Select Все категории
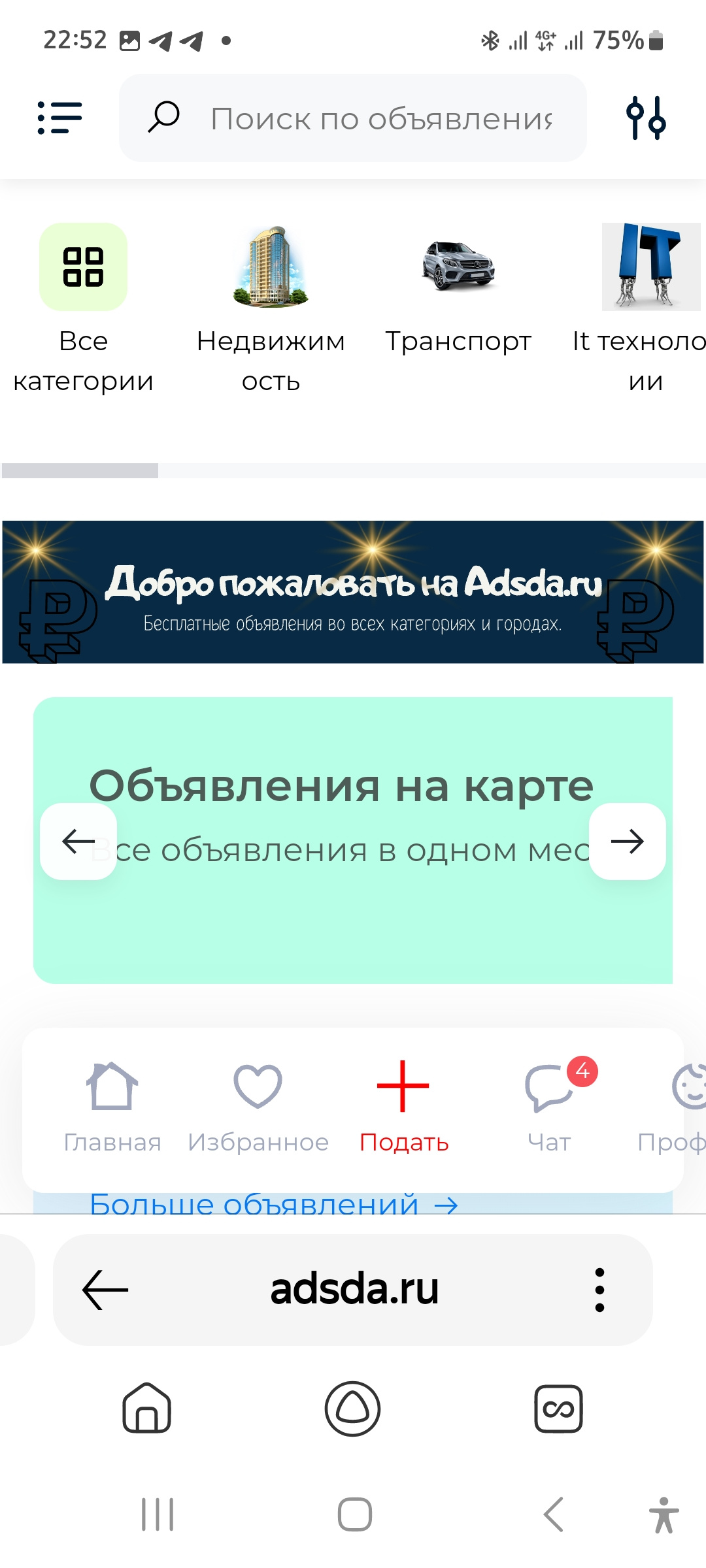Viewport: 706px width, 1568px height. (x=83, y=309)
